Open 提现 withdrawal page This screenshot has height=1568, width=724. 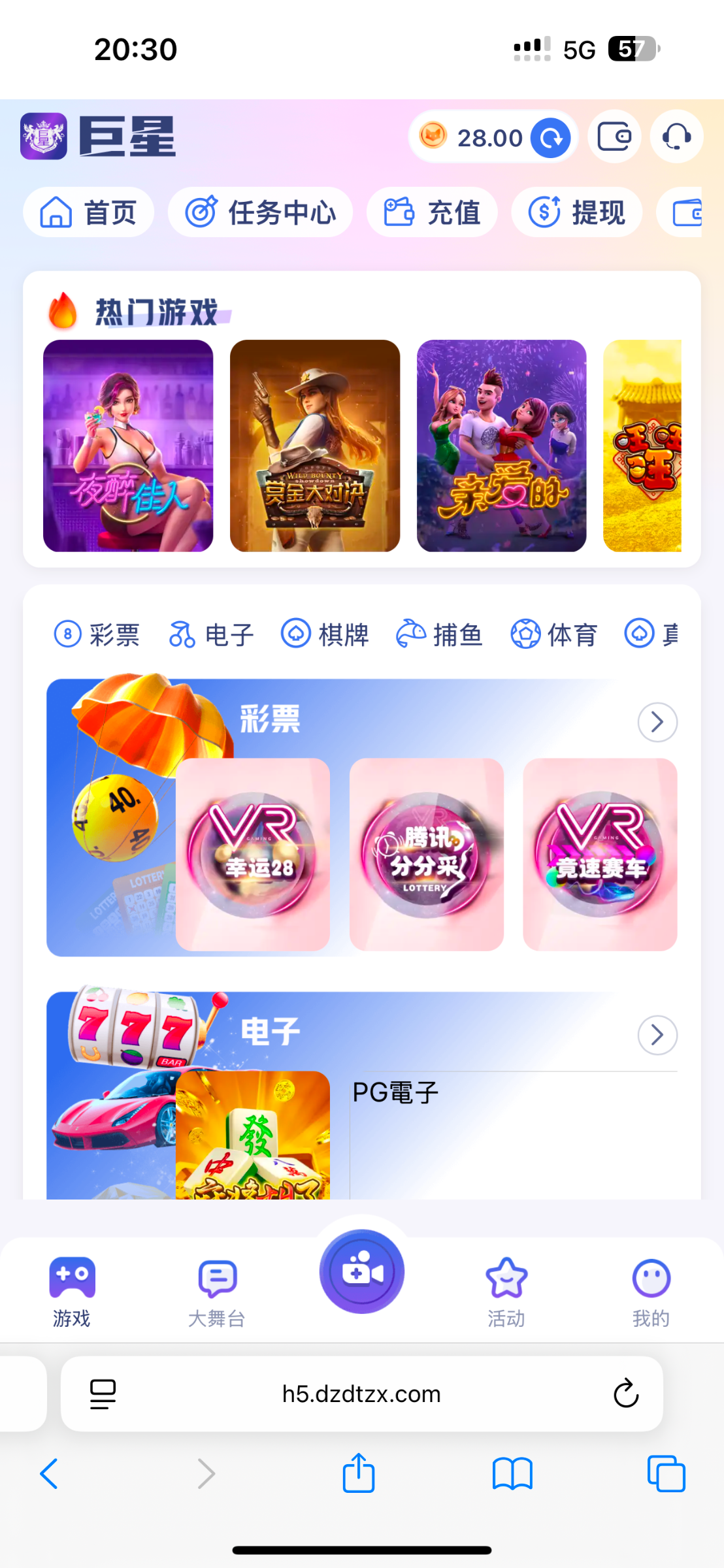pos(576,212)
